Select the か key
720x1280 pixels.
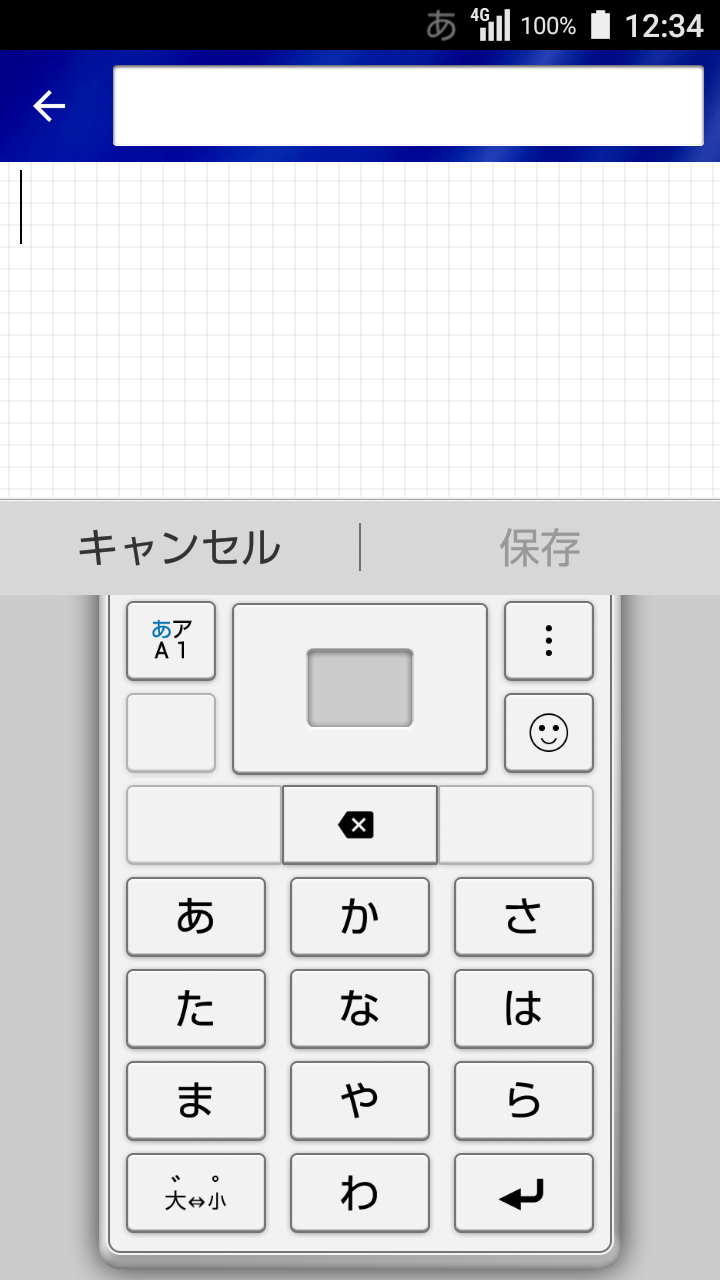pyautogui.click(x=360, y=917)
